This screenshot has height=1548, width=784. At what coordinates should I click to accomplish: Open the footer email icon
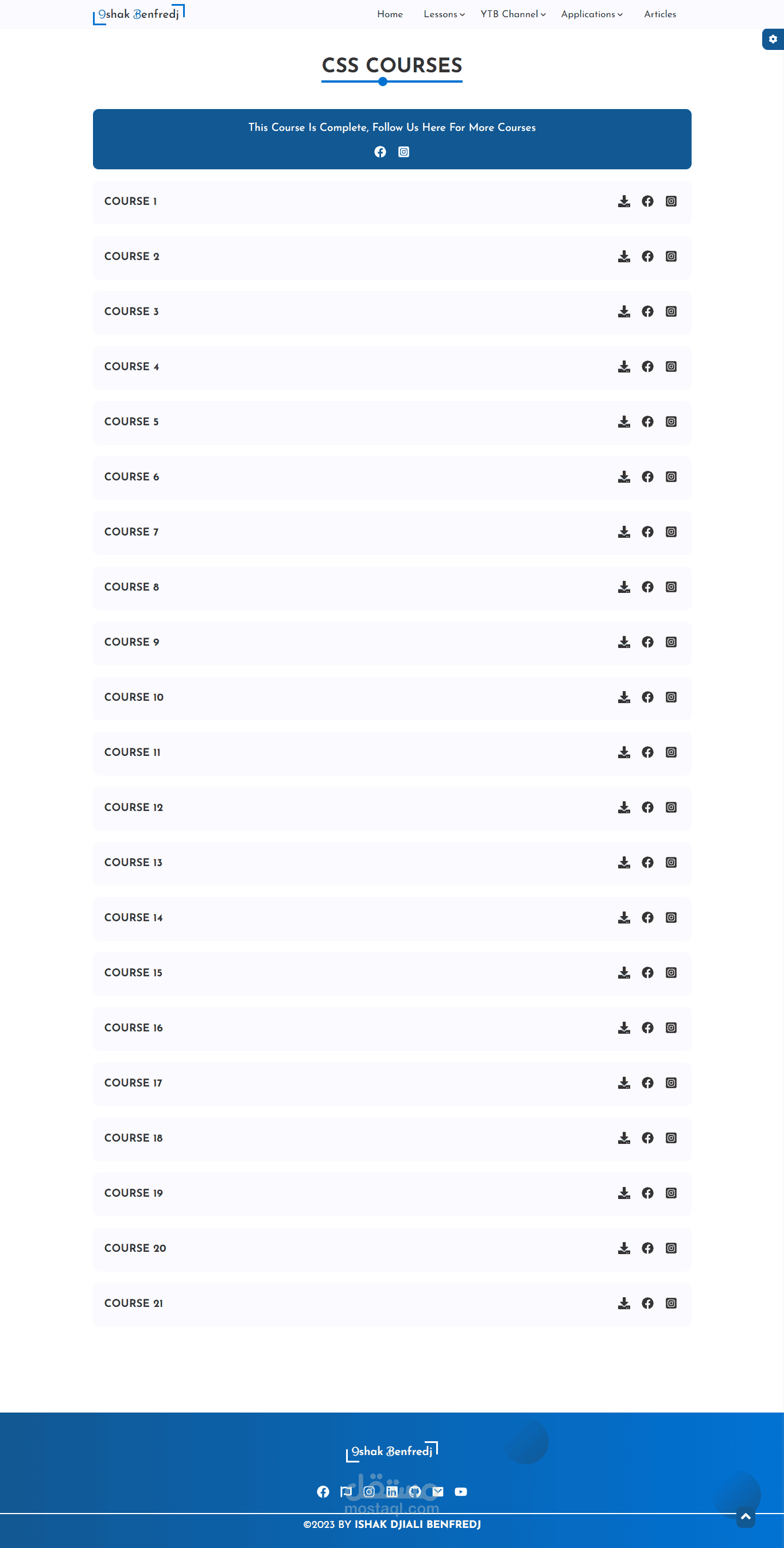click(438, 1492)
